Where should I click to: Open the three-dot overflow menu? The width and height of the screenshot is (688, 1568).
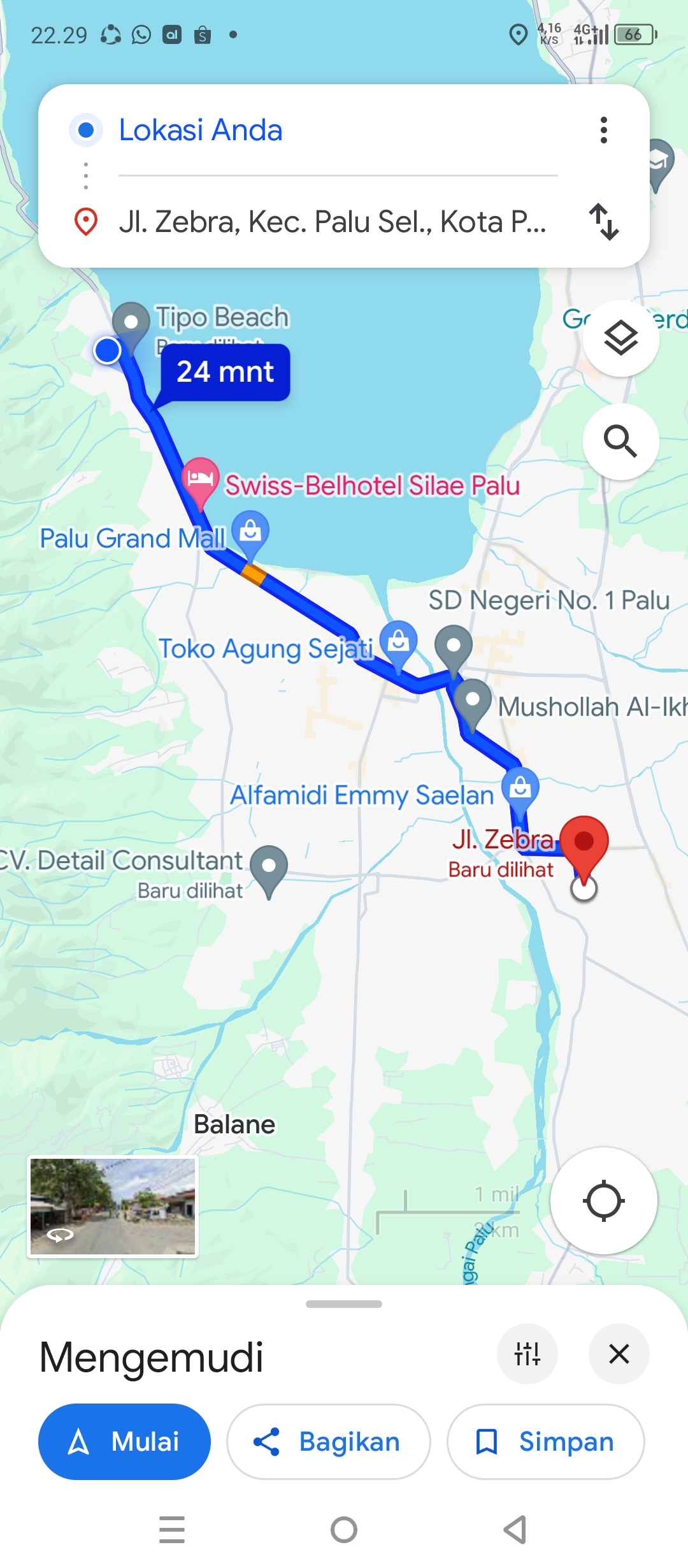click(x=603, y=130)
